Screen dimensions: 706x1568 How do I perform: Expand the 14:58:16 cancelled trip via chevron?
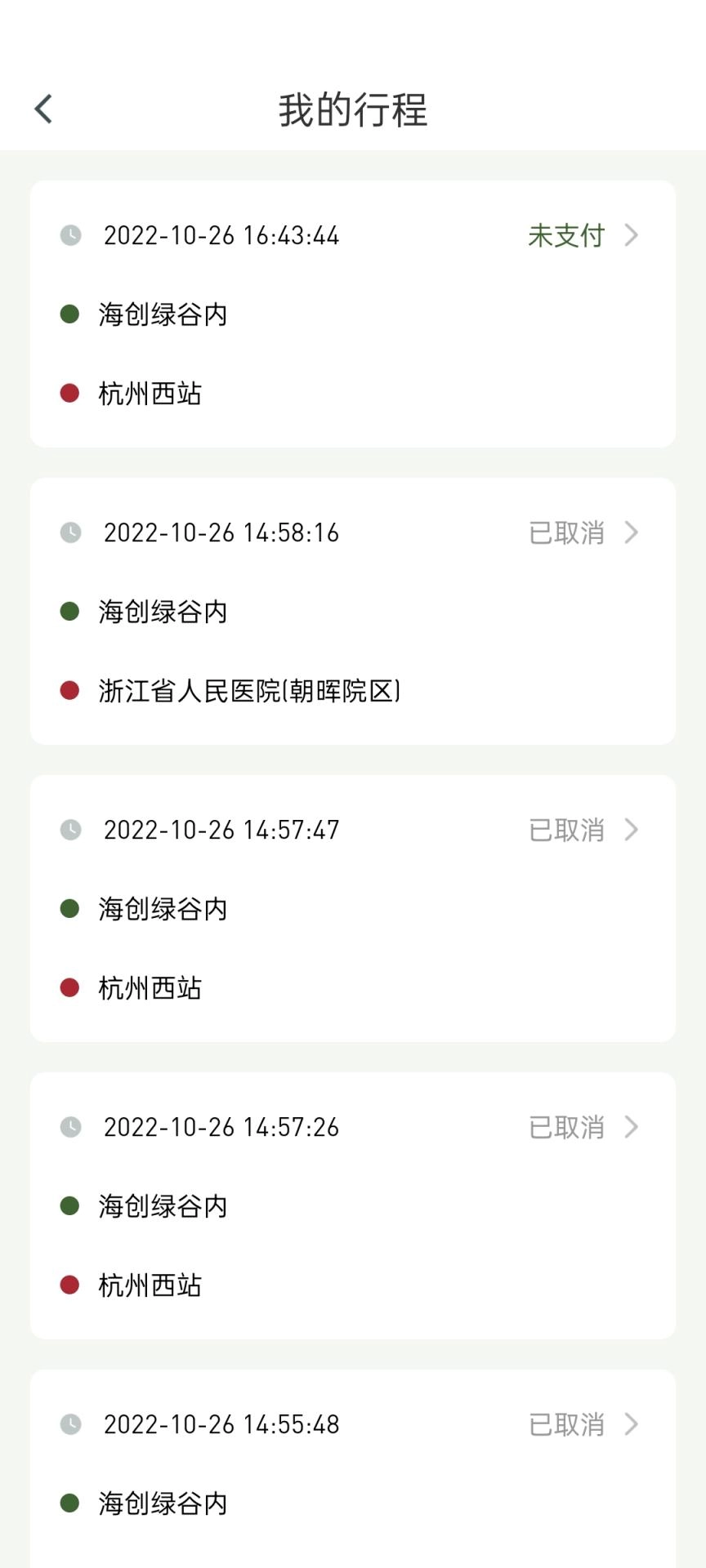pos(632,532)
